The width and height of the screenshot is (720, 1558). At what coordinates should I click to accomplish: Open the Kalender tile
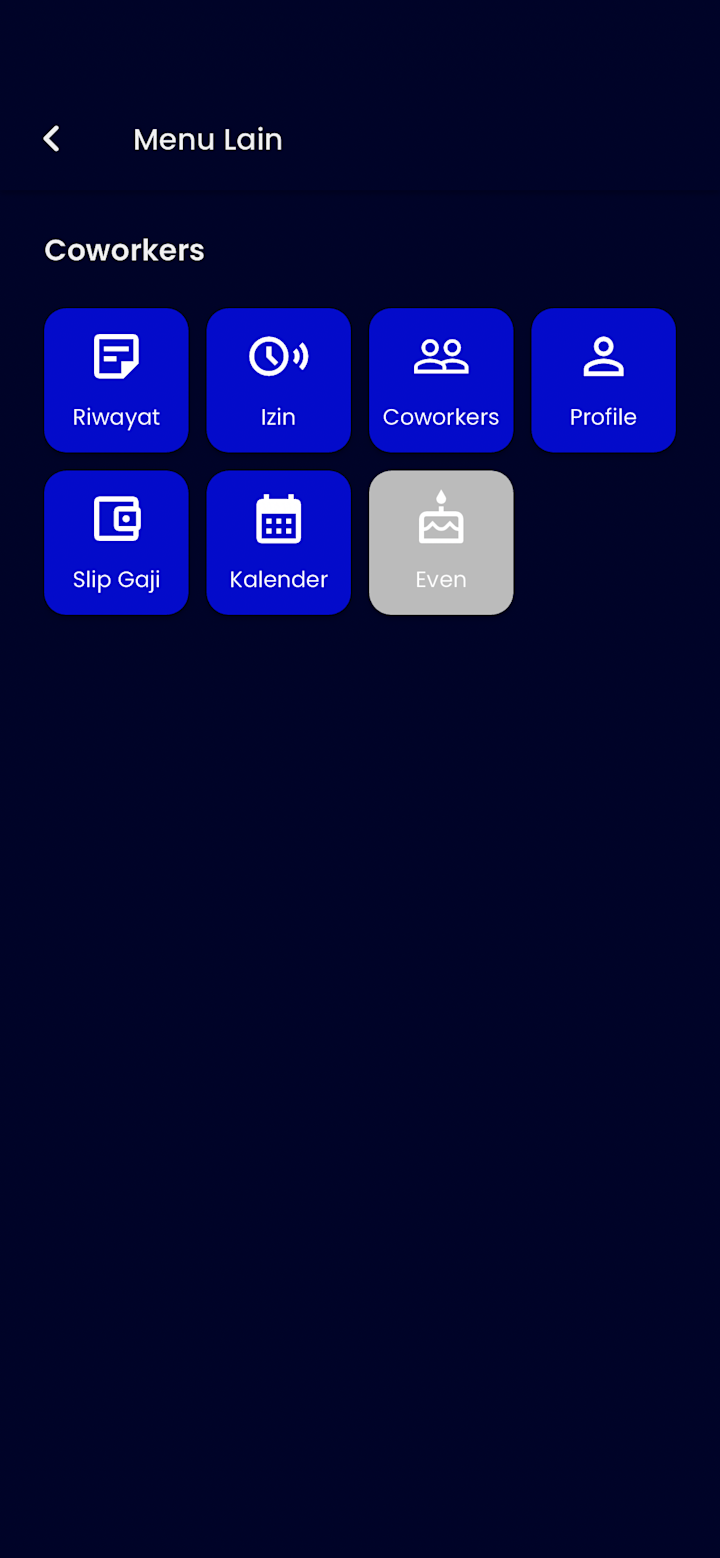(x=278, y=542)
